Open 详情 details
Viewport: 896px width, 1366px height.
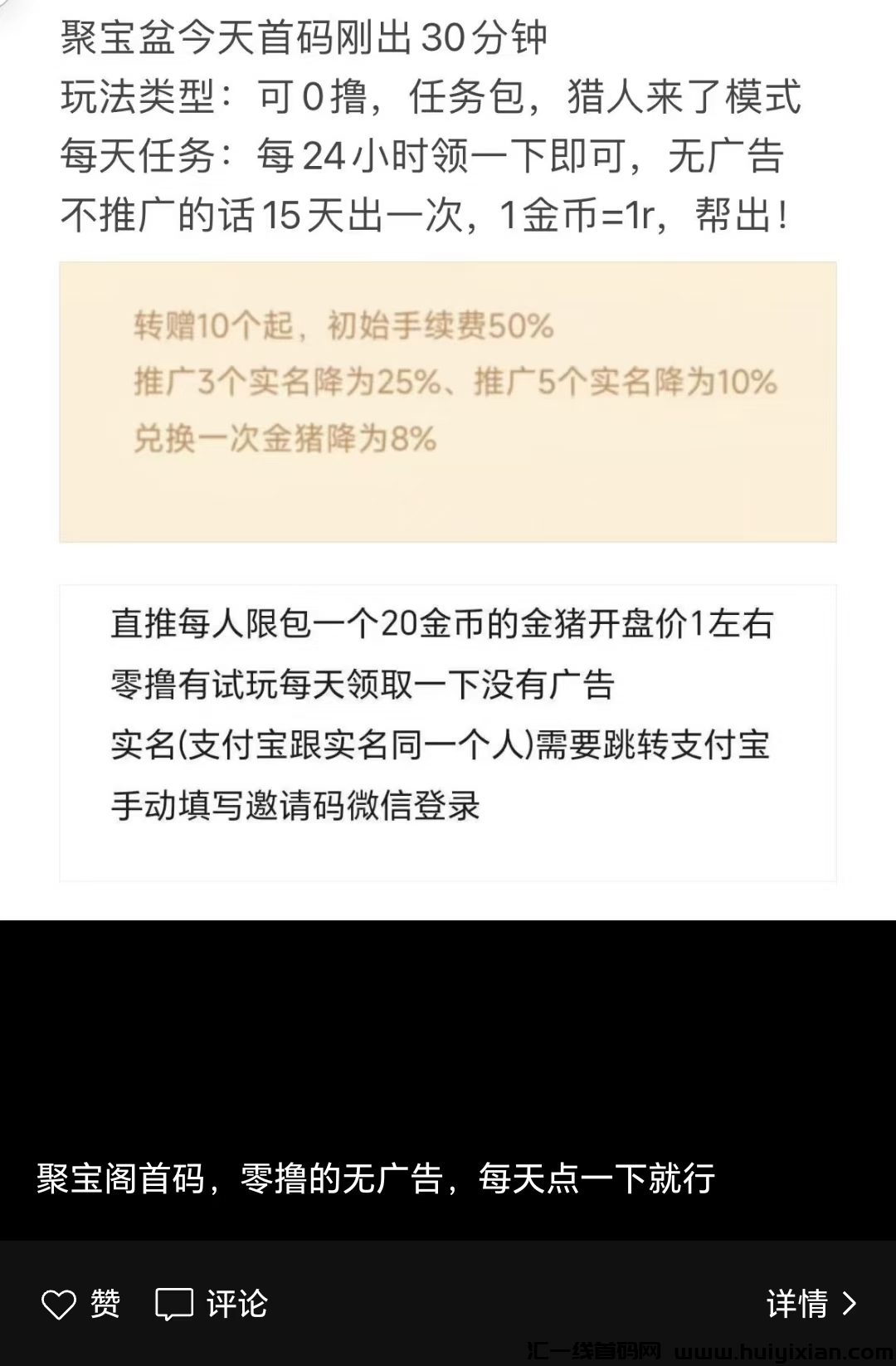[811, 1304]
